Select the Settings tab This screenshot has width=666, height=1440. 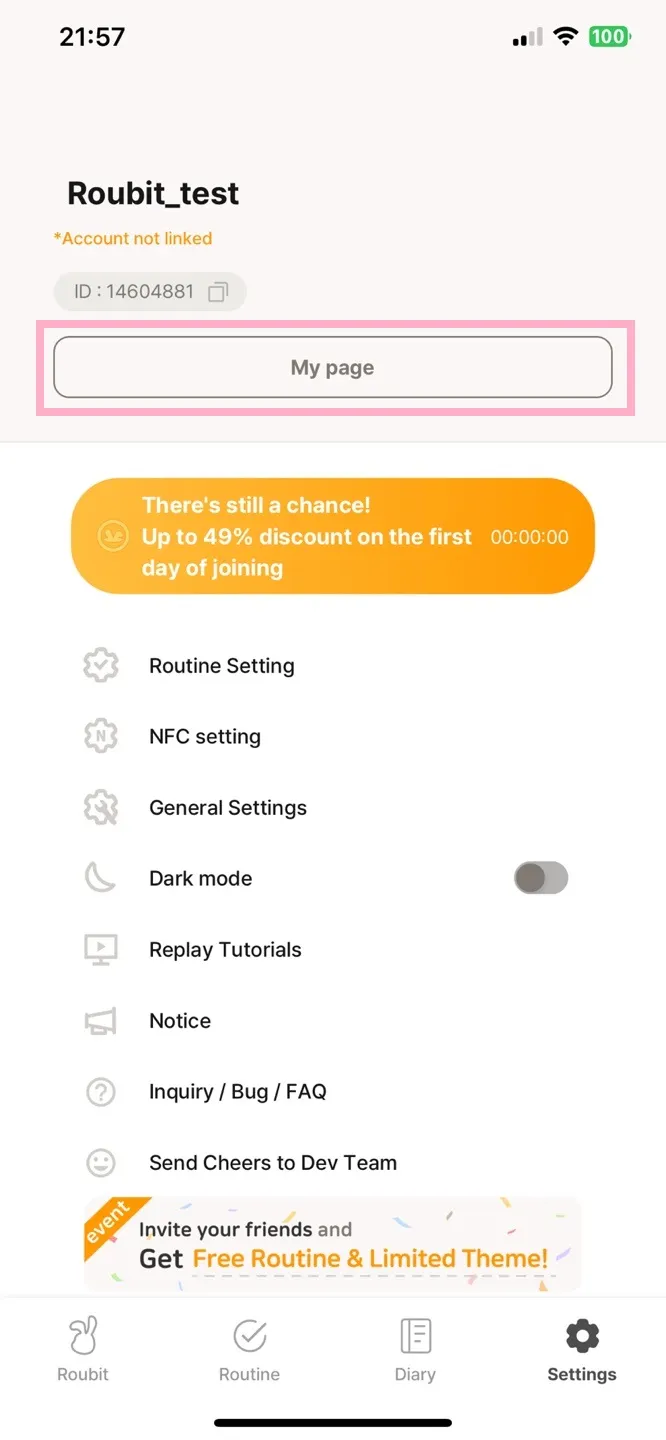point(581,1350)
